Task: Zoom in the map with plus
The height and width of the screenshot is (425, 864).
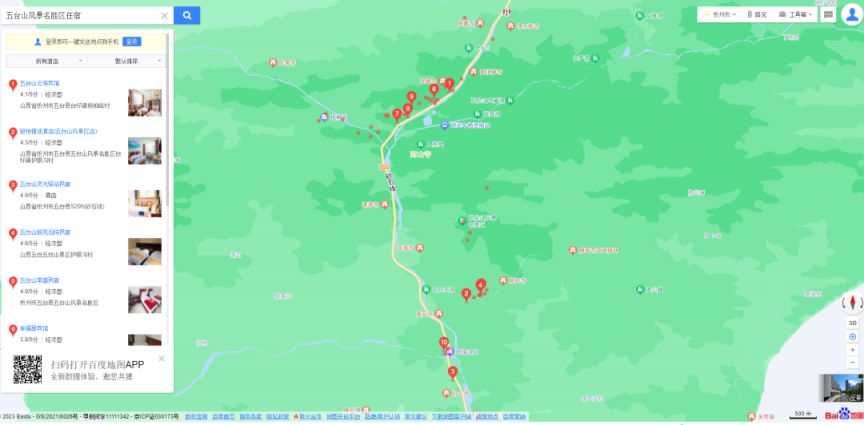Action: pos(852,350)
